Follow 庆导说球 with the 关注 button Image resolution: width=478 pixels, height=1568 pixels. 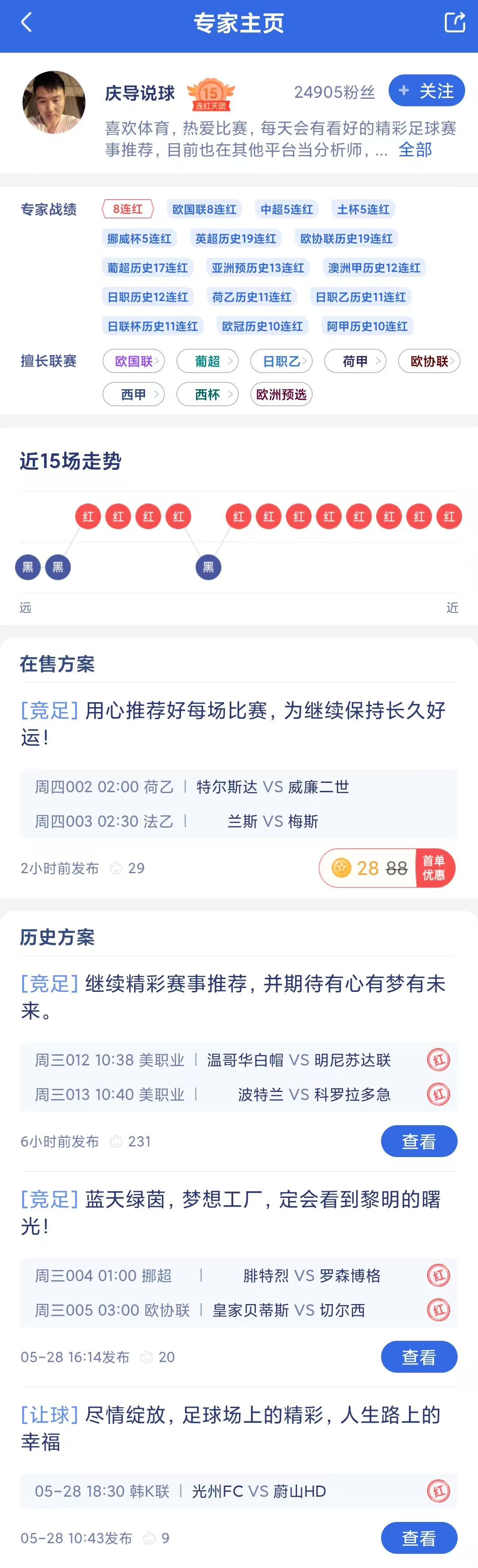point(426,91)
